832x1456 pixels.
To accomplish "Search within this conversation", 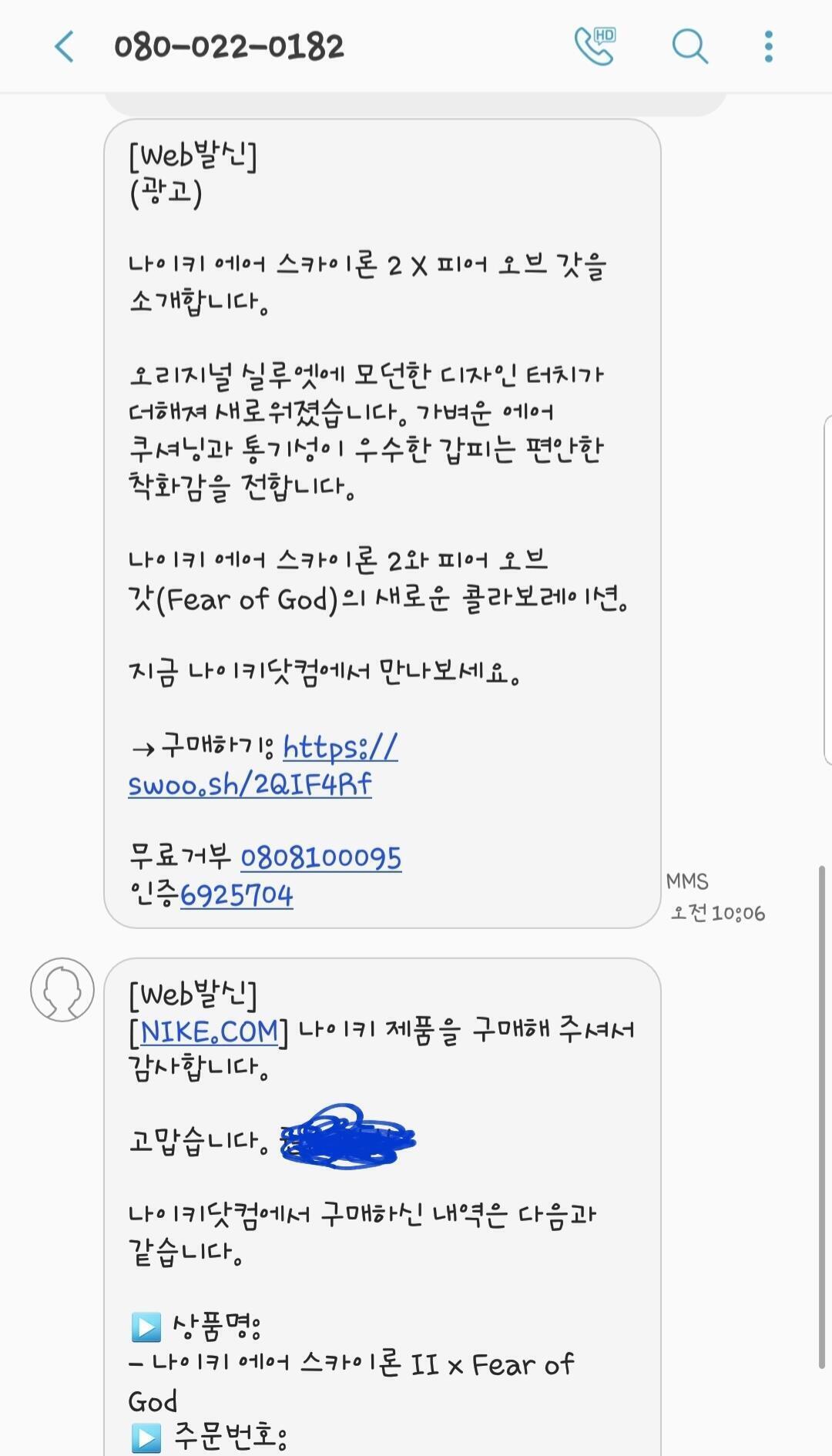I will coord(689,46).
